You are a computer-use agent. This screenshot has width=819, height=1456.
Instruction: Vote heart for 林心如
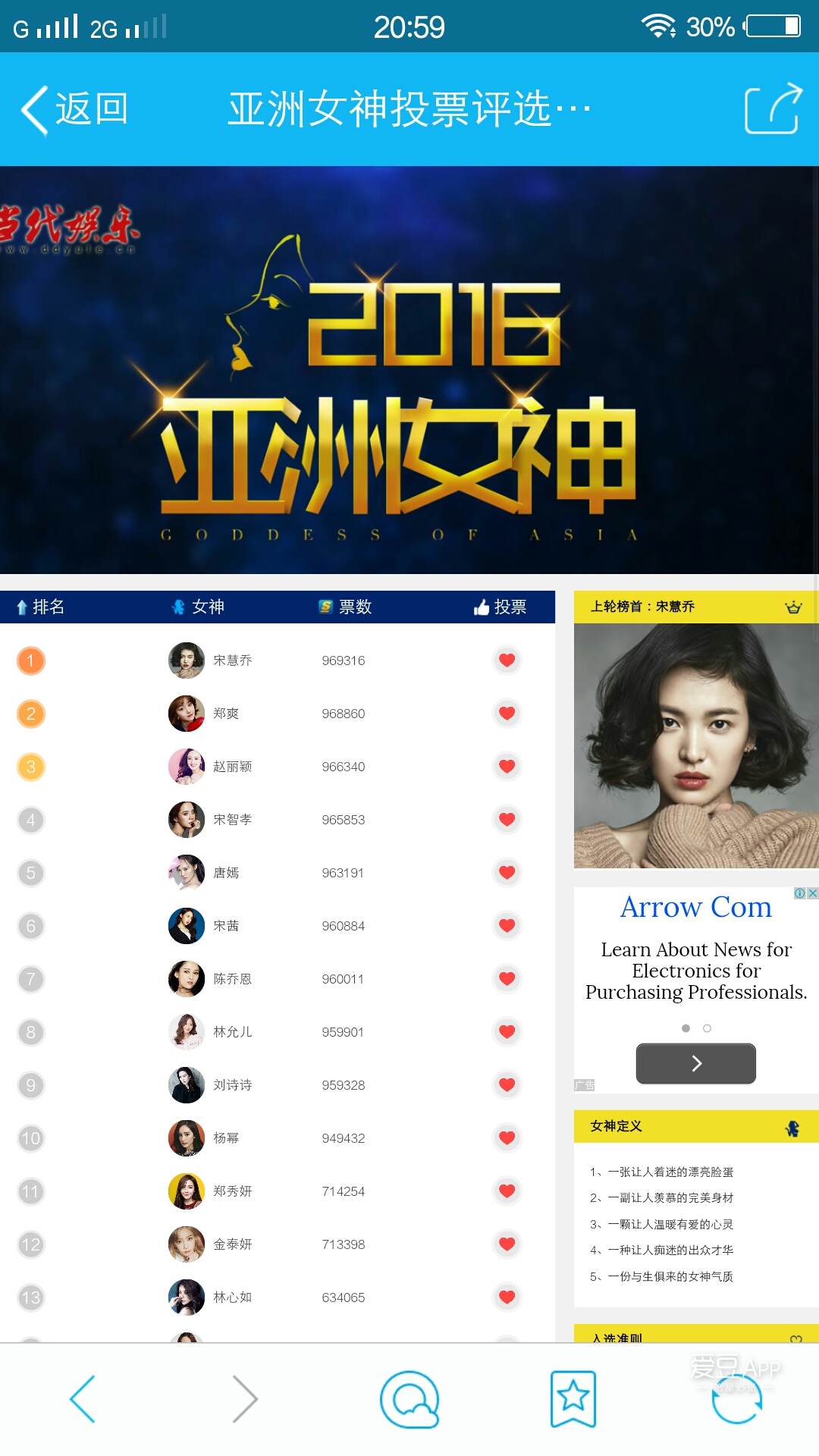[x=507, y=1297]
